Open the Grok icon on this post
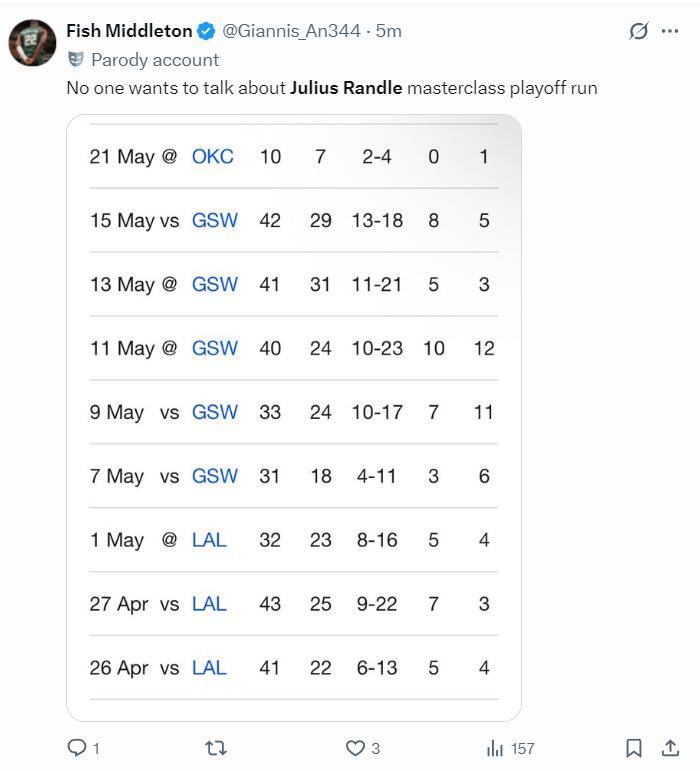 [x=639, y=31]
